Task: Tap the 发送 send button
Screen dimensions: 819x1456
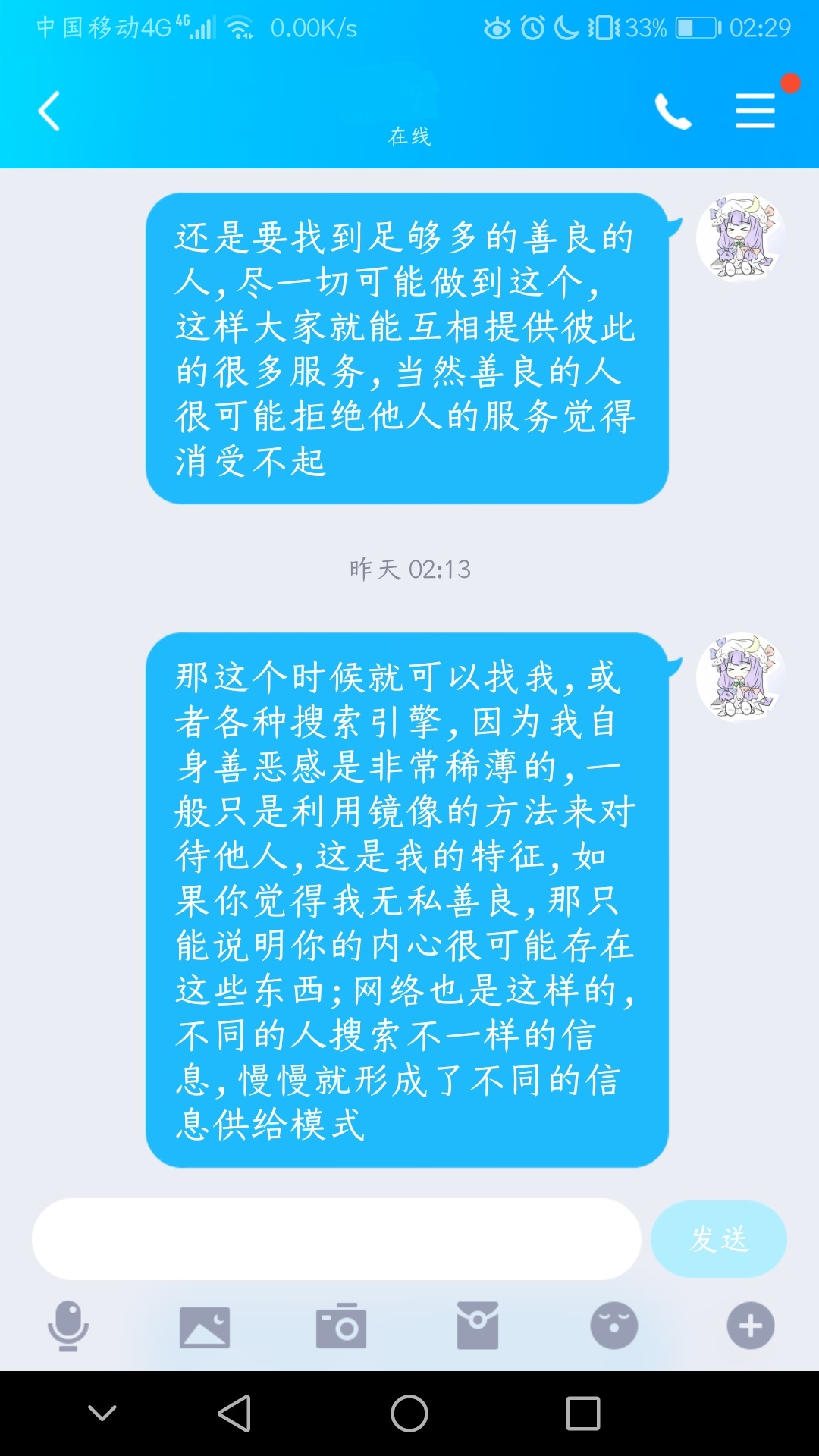Action: (x=718, y=1239)
